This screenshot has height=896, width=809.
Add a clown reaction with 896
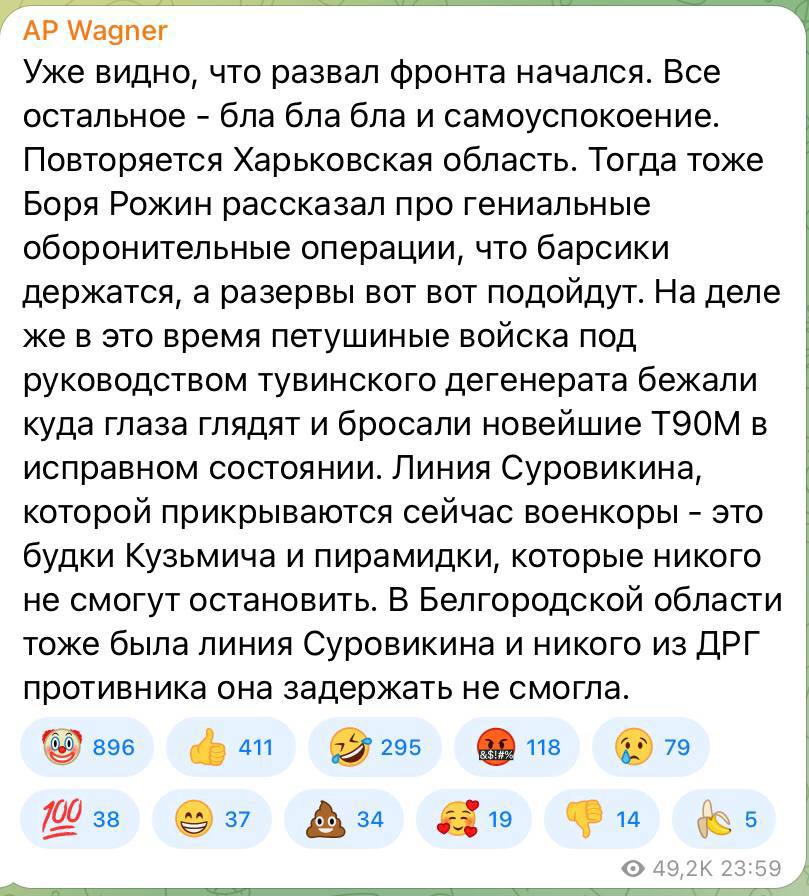(x=86, y=746)
